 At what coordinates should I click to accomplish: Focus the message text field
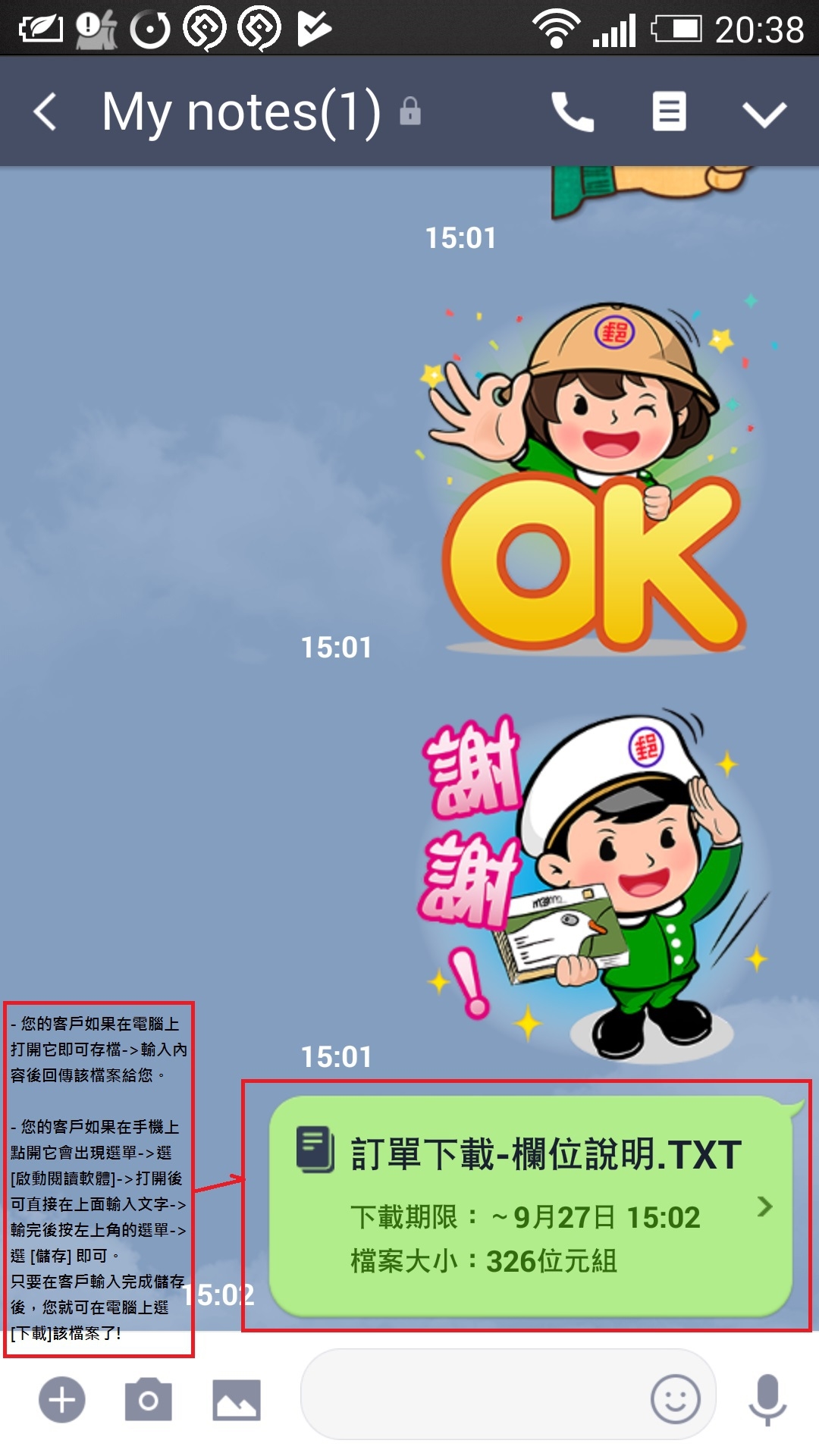[474, 1395]
